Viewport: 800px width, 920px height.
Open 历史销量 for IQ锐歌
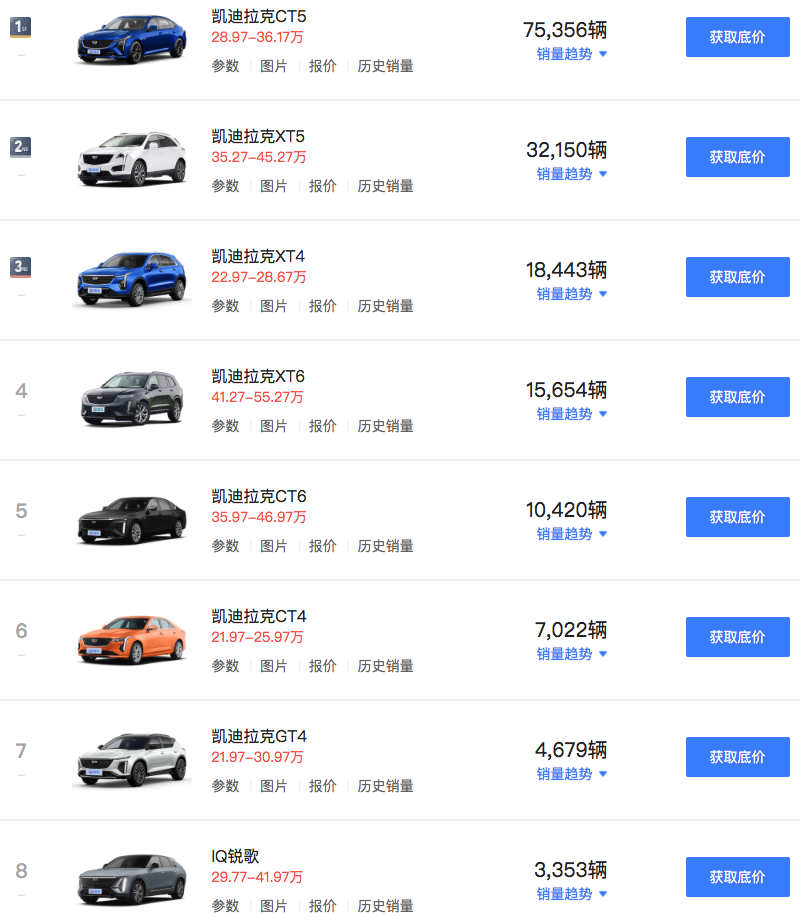(385, 906)
